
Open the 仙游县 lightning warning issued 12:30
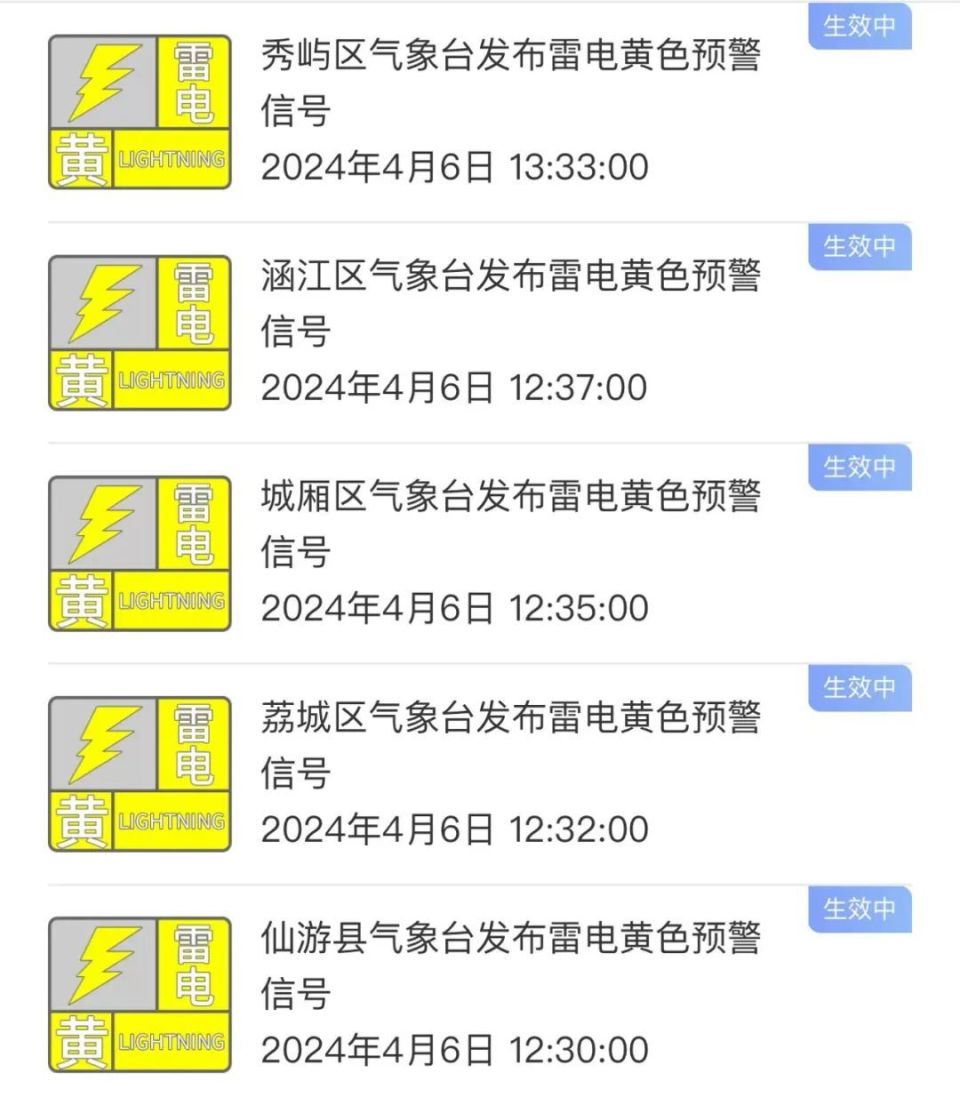point(510,966)
